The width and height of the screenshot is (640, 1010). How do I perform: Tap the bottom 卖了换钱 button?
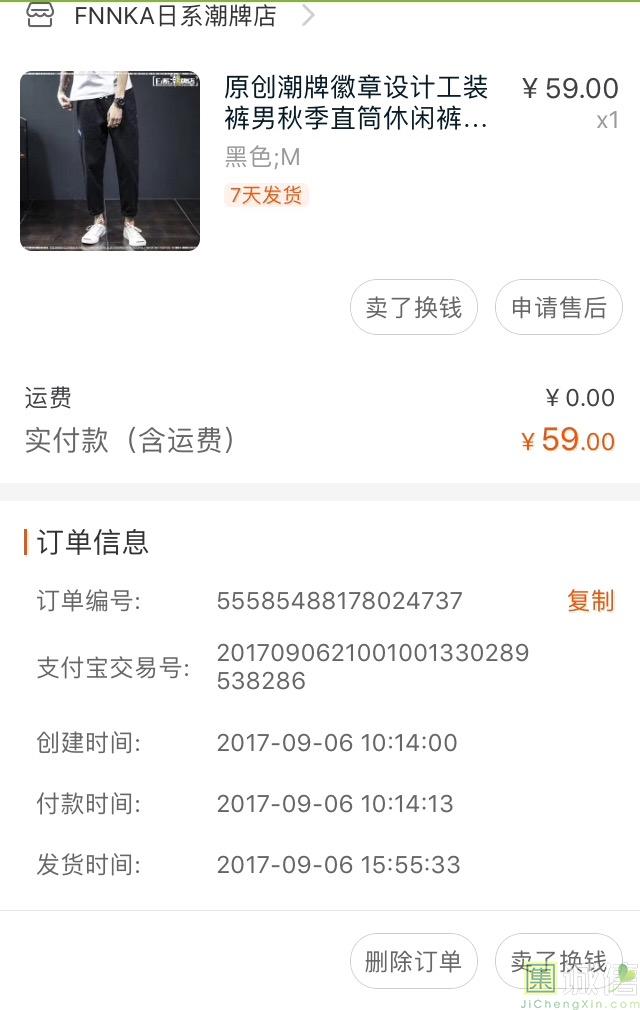coord(558,962)
